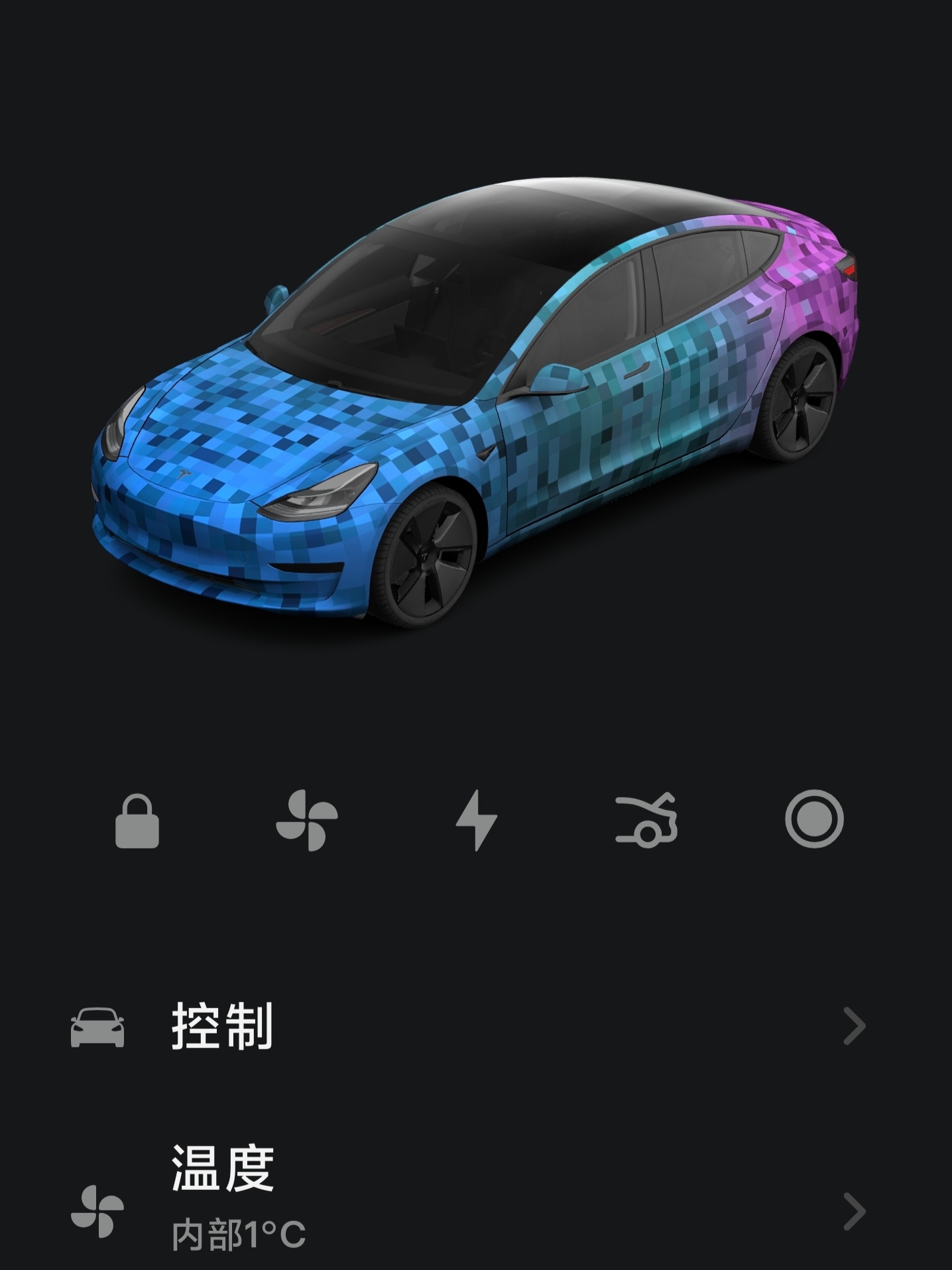The image size is (952, 1270).
Task: Tap the Tesla logo on the hood
Action: click(184, 472)
